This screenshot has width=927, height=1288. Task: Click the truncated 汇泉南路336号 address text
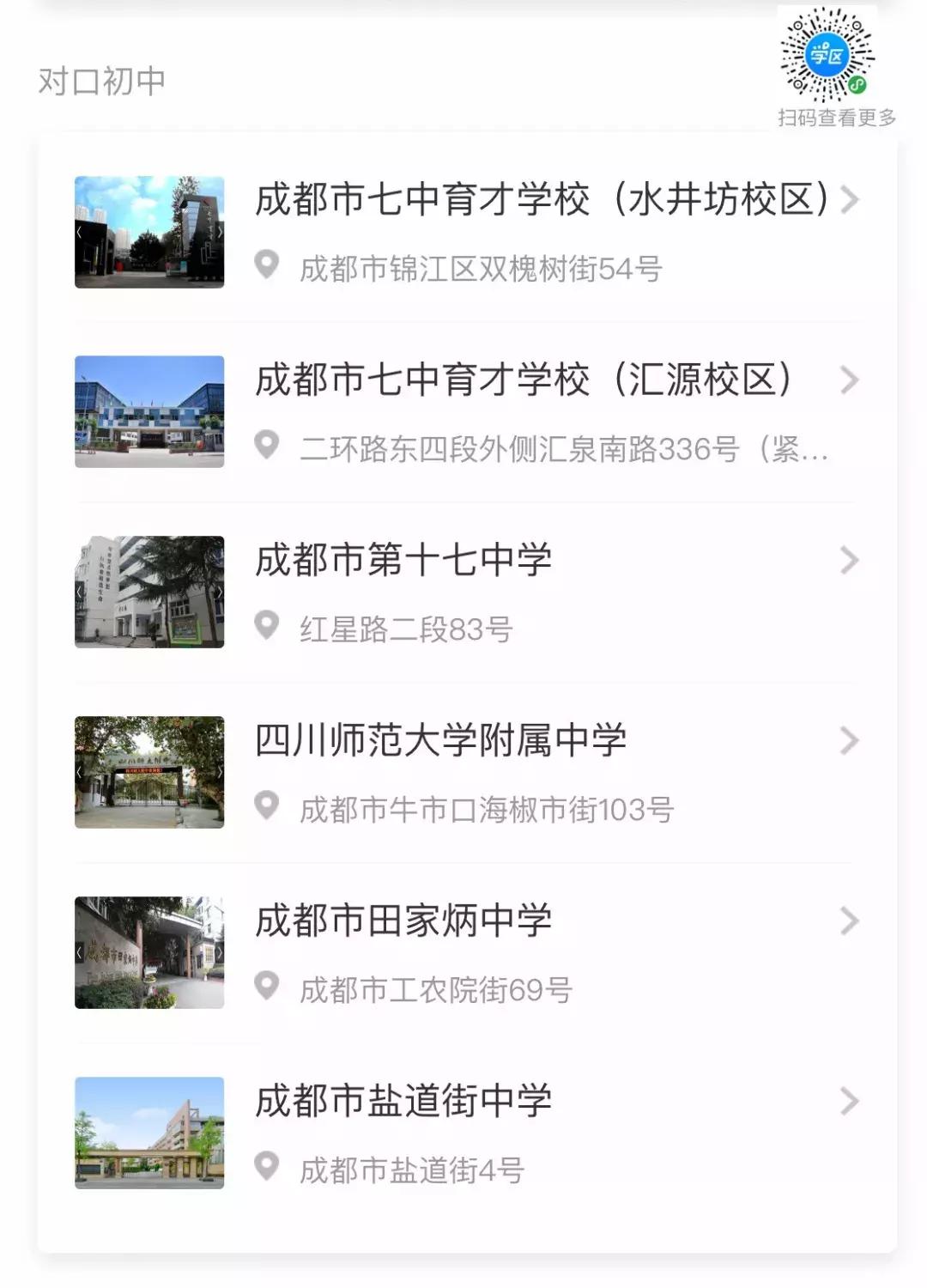pyautogui.click(x=566, y=448)
